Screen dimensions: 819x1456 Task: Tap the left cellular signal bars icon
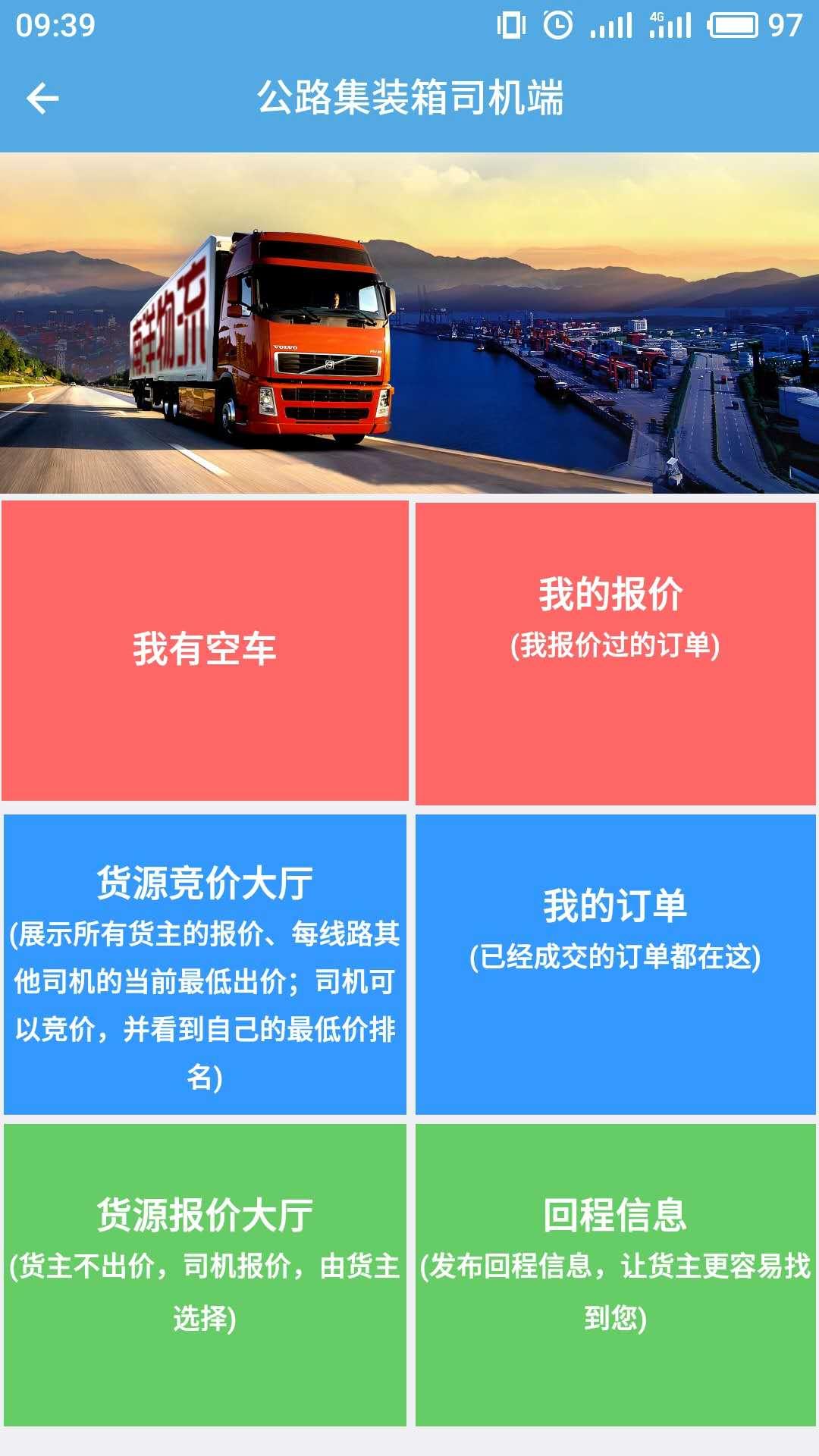tap(612, 24)
